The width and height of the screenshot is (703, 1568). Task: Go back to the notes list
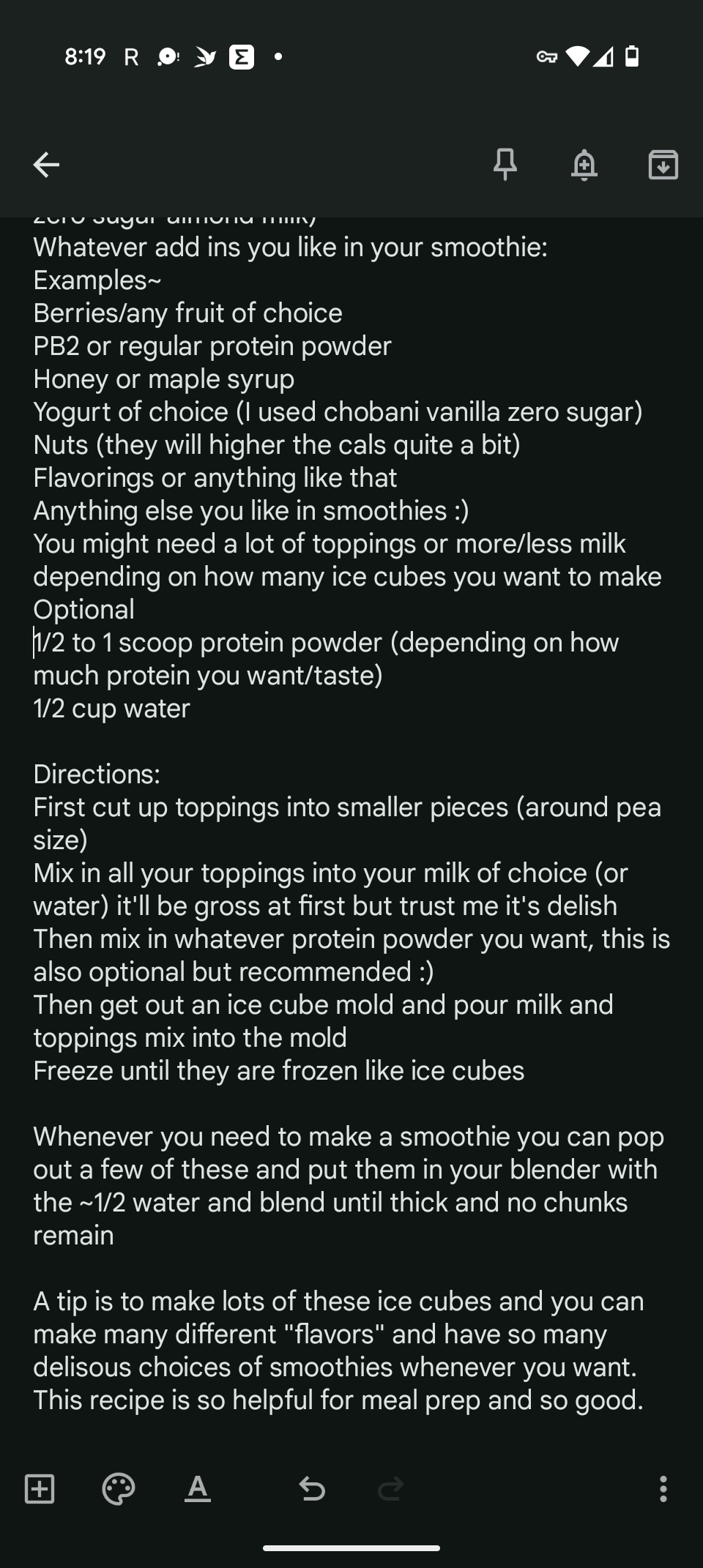[46, 165]
